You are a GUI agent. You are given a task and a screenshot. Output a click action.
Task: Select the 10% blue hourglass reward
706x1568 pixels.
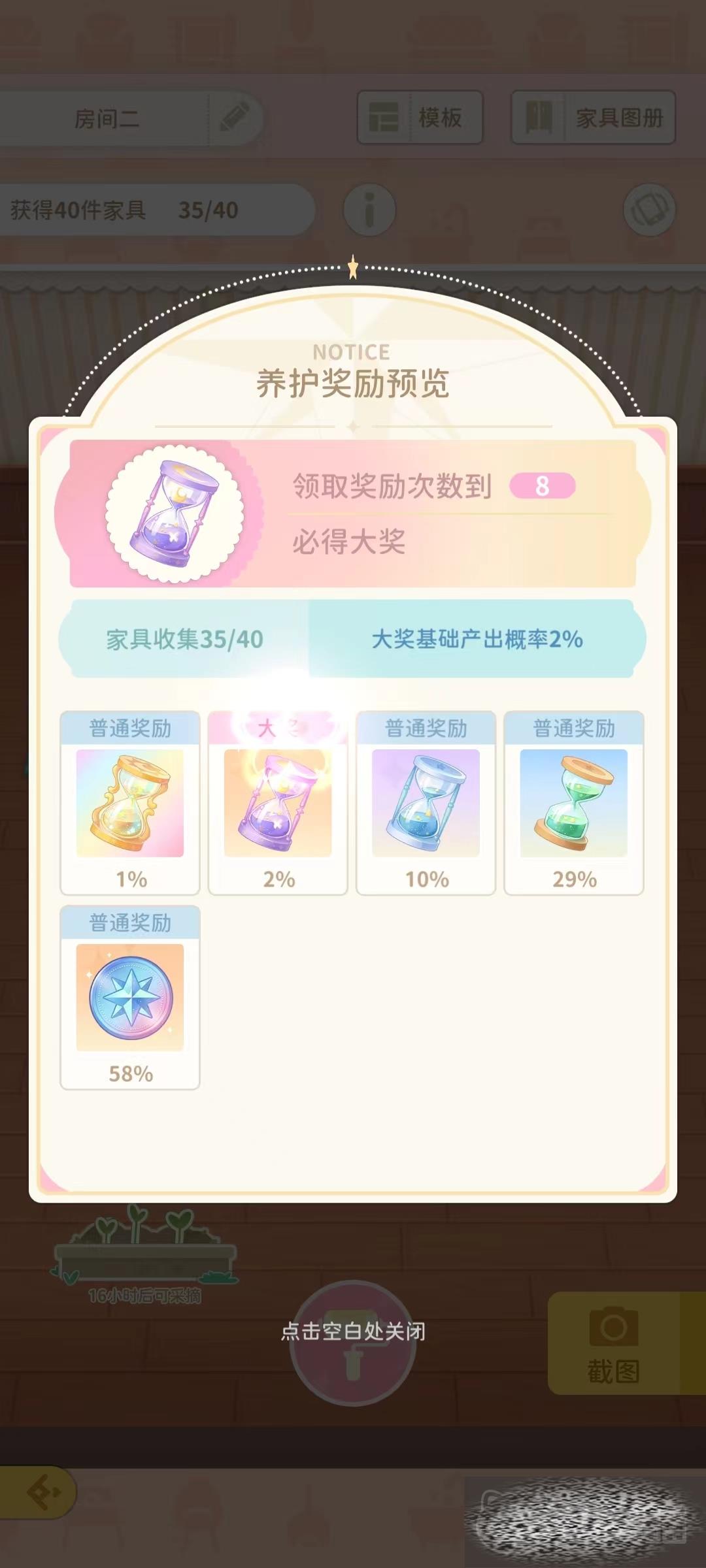pos(426,804)
